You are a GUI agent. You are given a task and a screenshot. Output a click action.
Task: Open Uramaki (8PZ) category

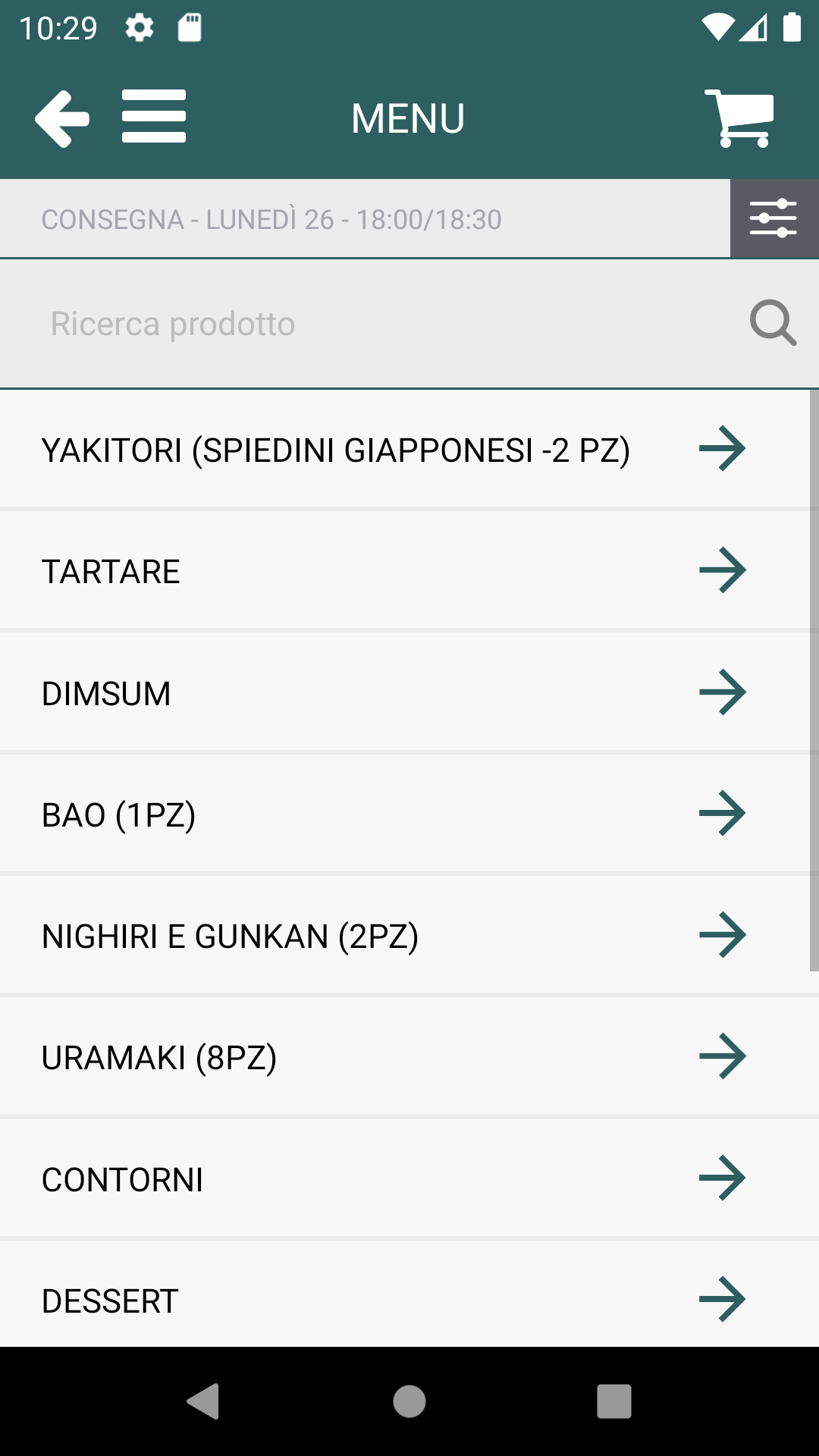tap(394, 1057)
